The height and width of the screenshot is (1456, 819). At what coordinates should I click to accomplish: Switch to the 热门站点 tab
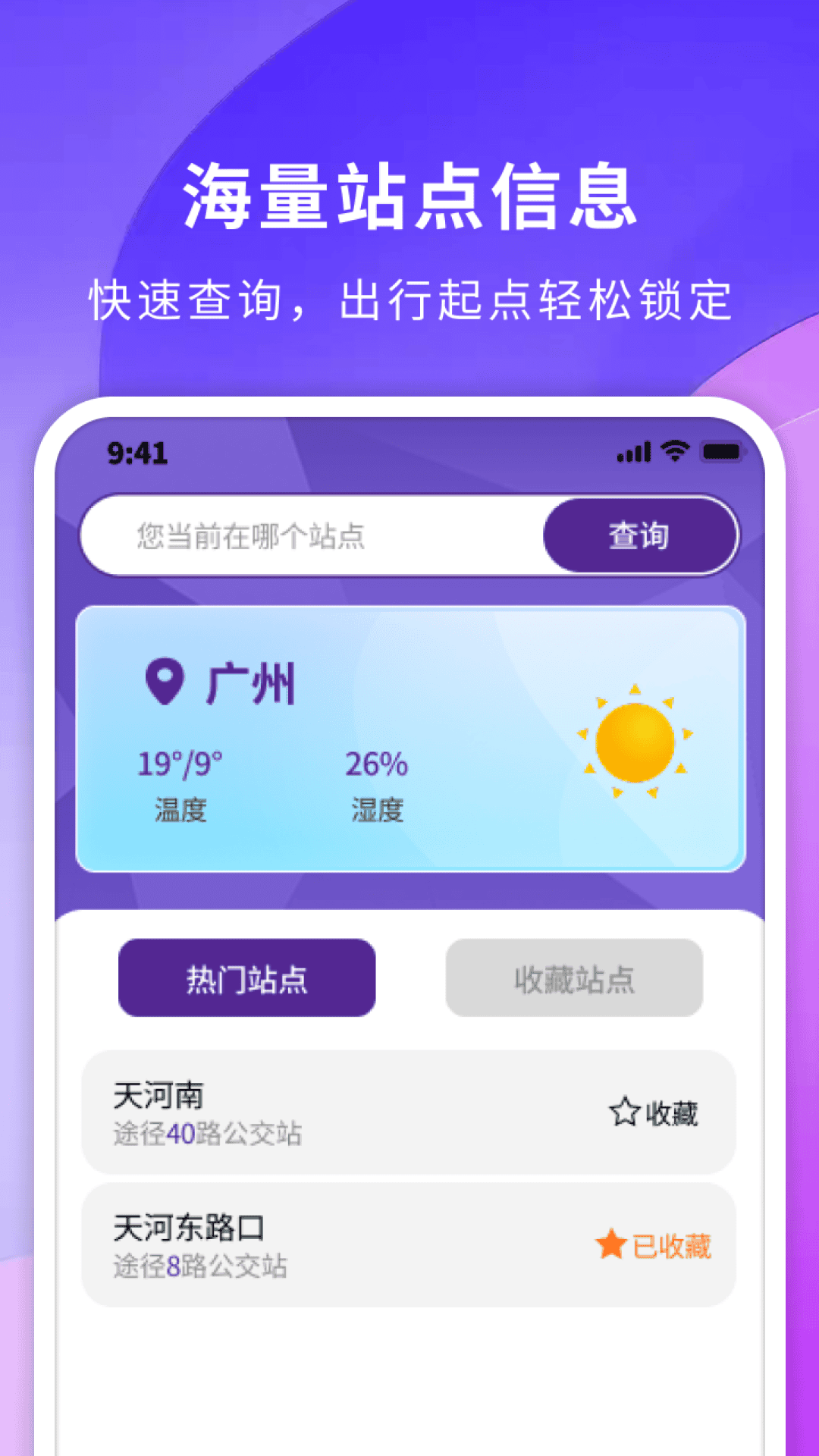[246, 978]
